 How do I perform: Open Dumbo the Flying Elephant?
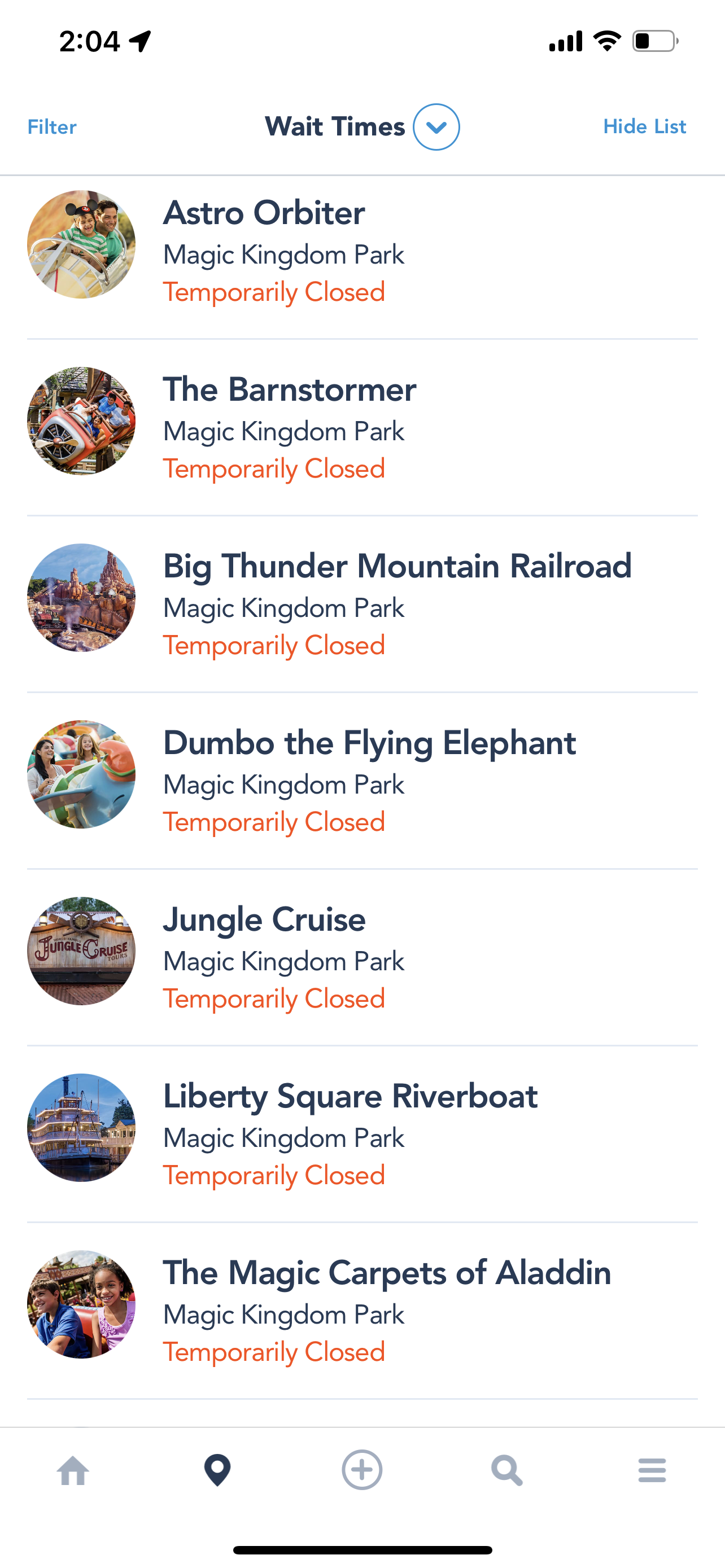coord(369,743)
